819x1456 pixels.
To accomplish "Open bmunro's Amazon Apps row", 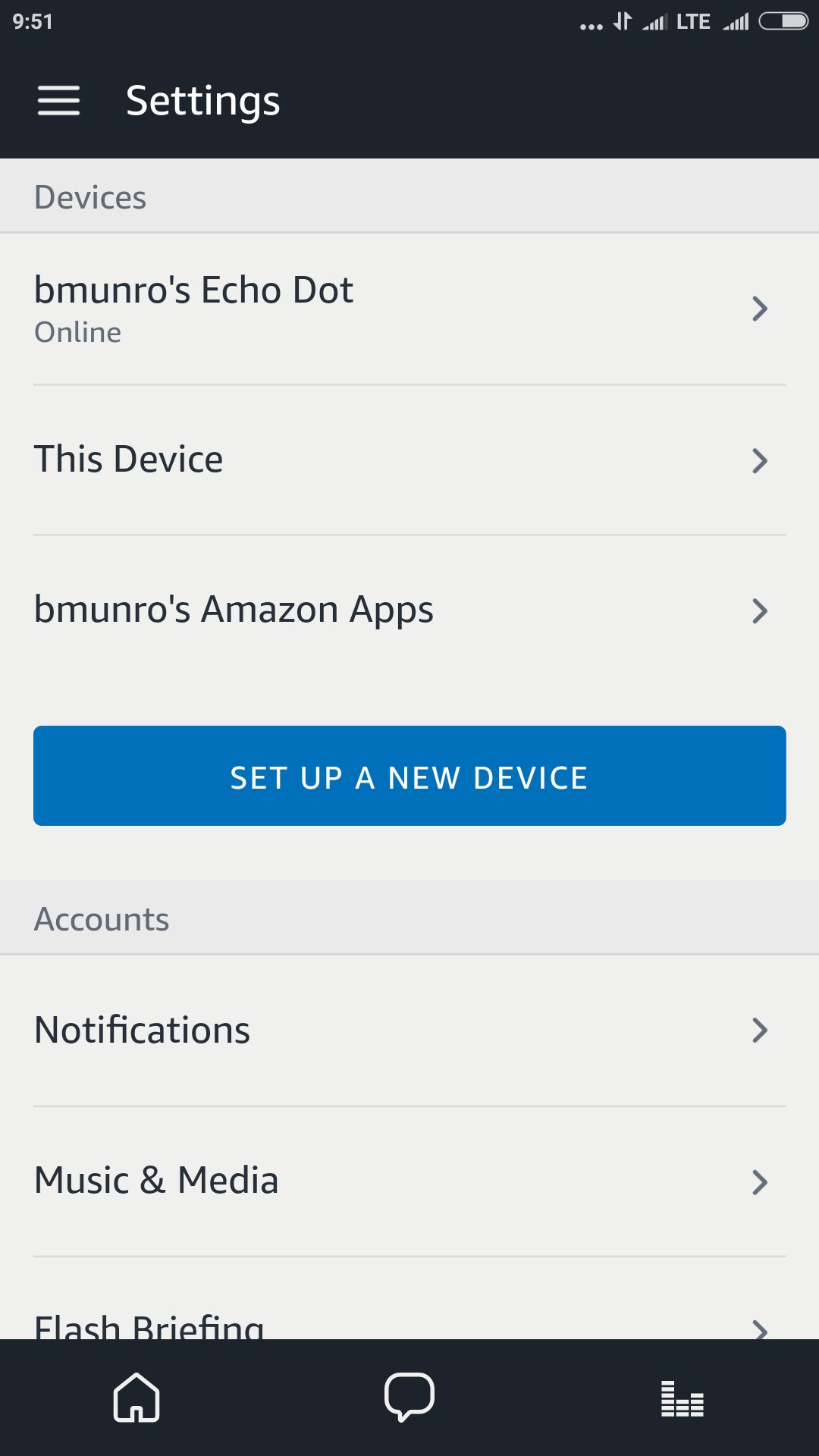I will tap(409, 610).
